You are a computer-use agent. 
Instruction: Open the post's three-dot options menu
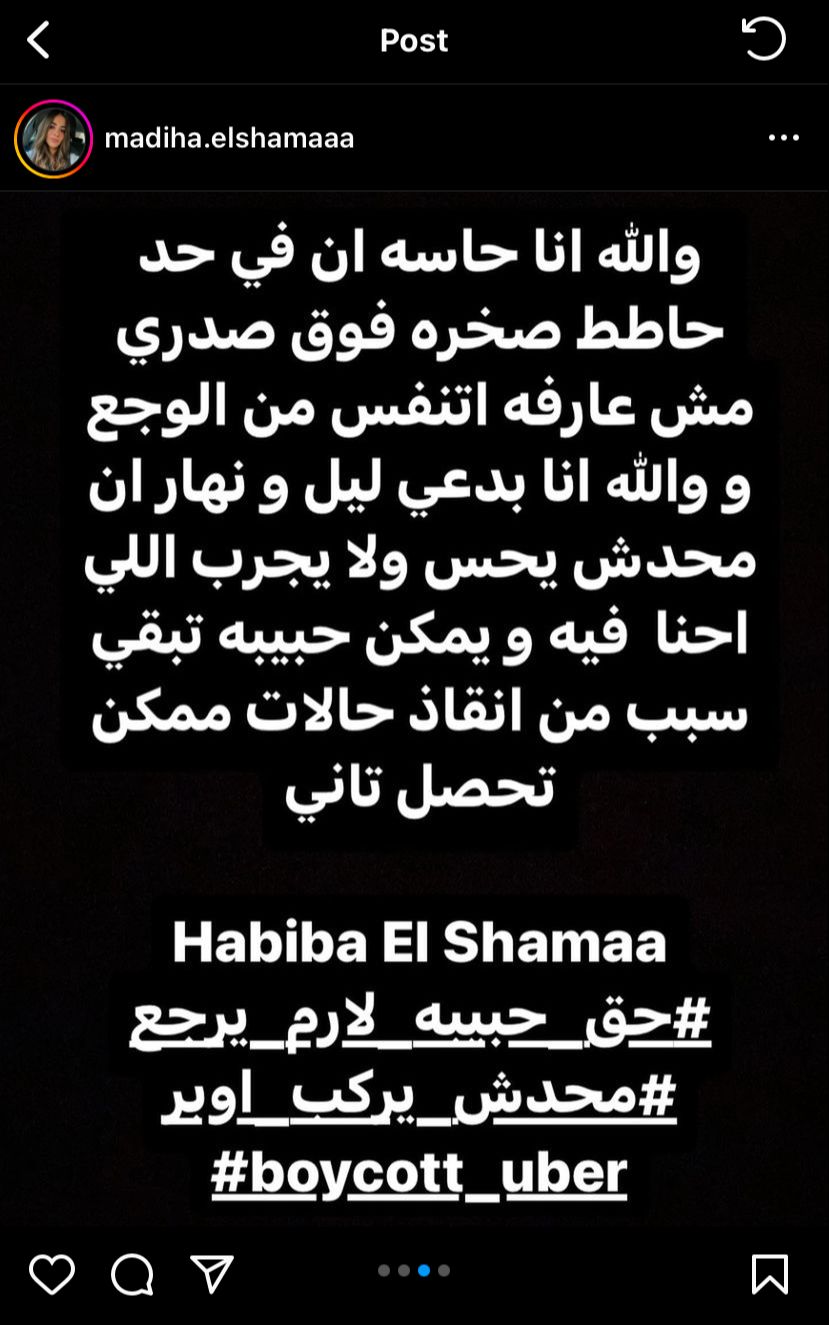coord(783,139)
